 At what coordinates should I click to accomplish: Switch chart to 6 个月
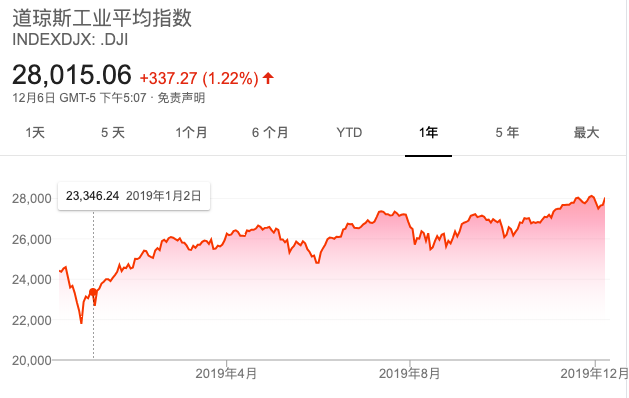pos(270,132)
